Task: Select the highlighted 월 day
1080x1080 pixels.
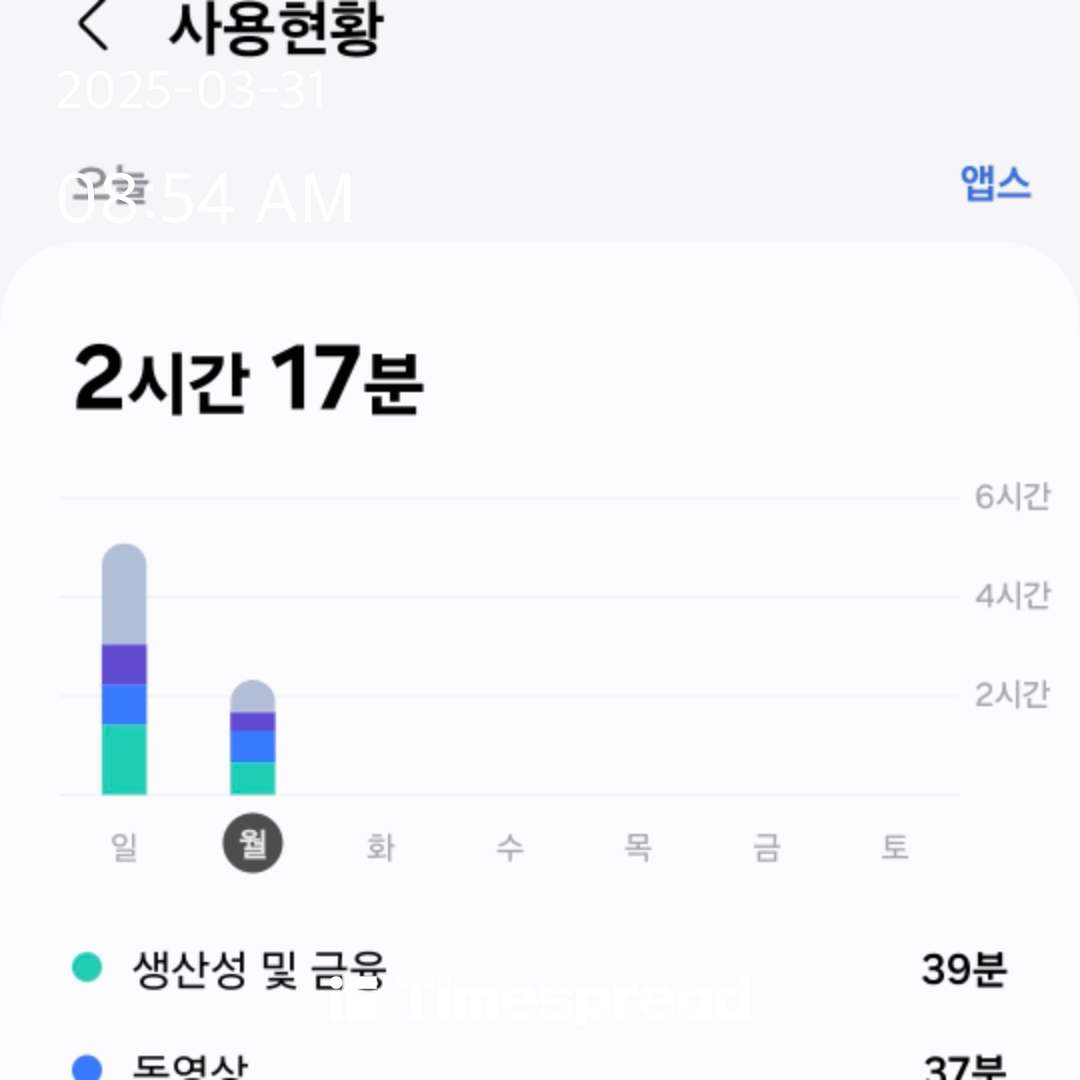Action: 253,845
